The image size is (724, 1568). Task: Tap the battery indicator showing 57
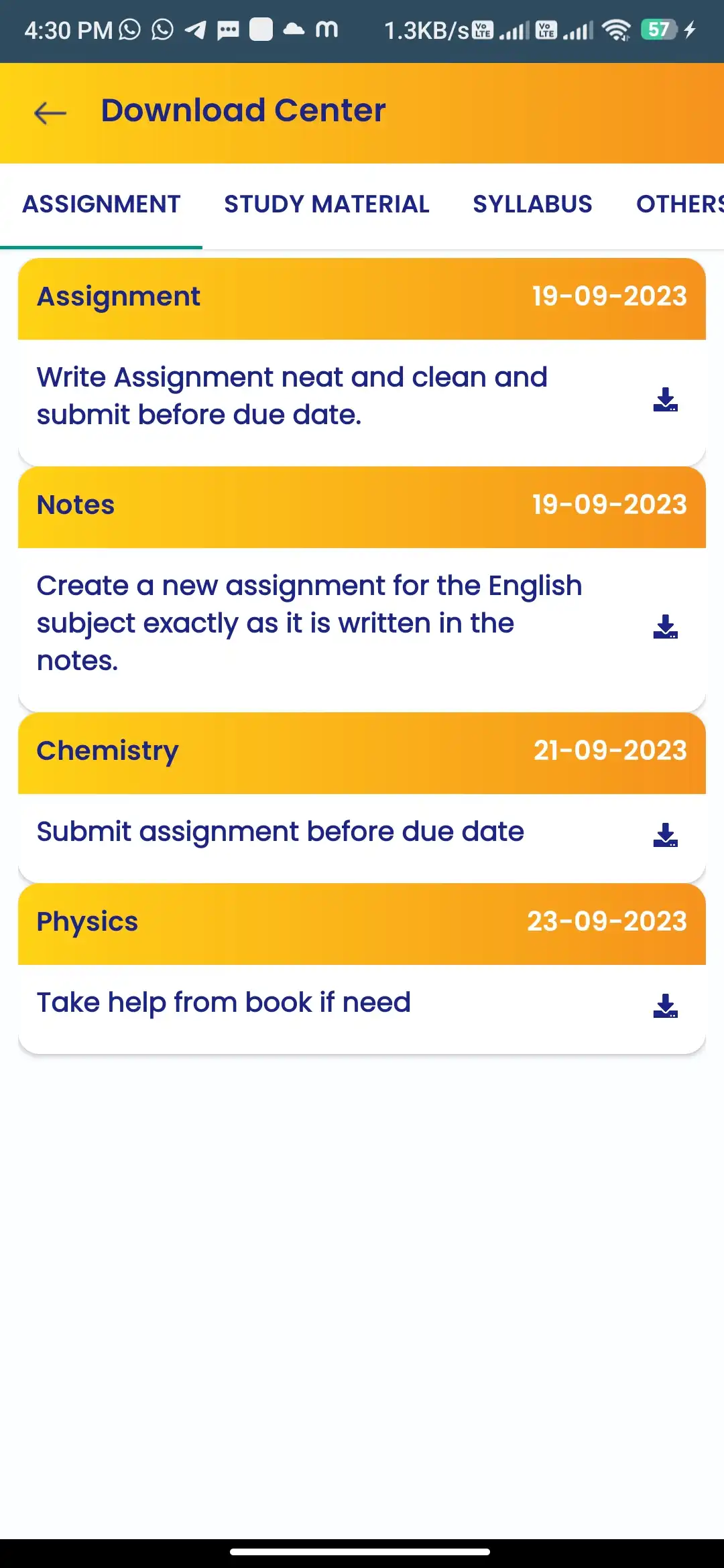660,29
